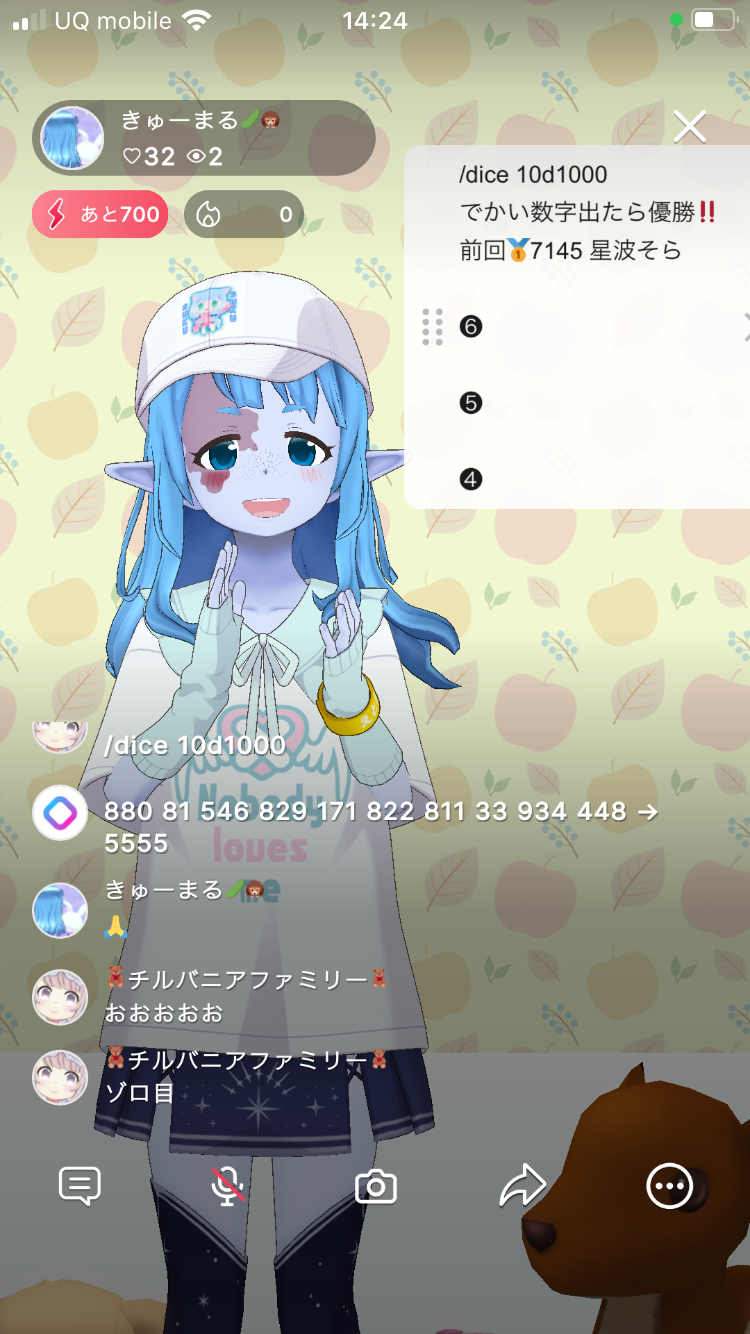Tap チルバニアファミリー's avatar beside おおおおお
Screen dimensions: 750x1334
60,996
